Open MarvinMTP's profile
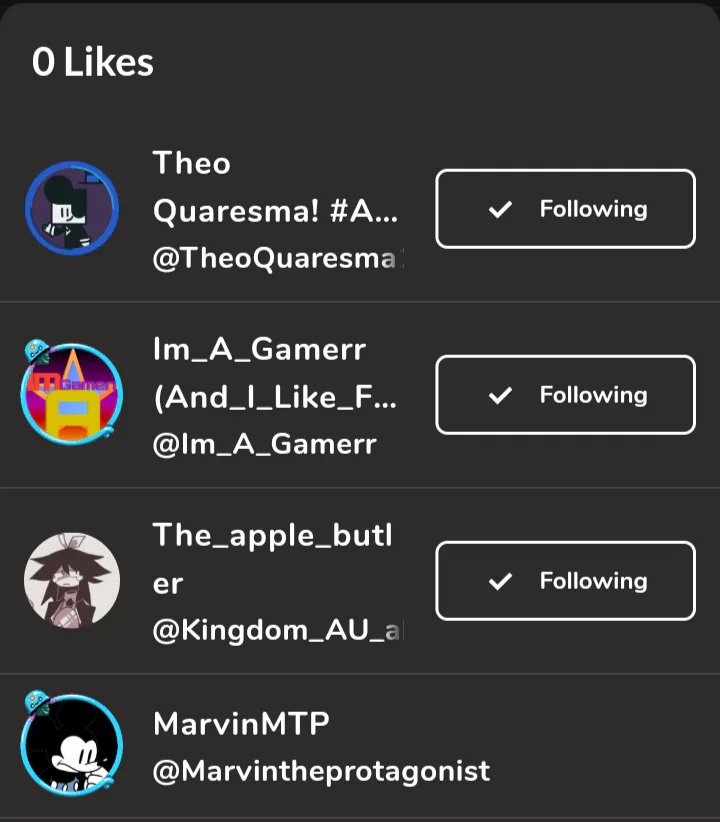The height and width of the screenshot is (822, 720). (320, 747)
